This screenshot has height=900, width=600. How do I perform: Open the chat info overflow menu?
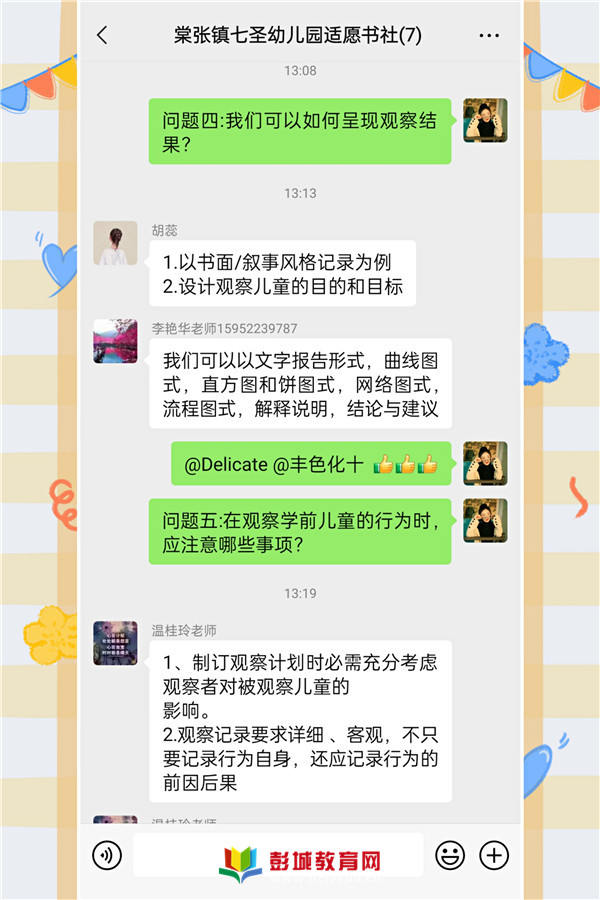(489, 36)
